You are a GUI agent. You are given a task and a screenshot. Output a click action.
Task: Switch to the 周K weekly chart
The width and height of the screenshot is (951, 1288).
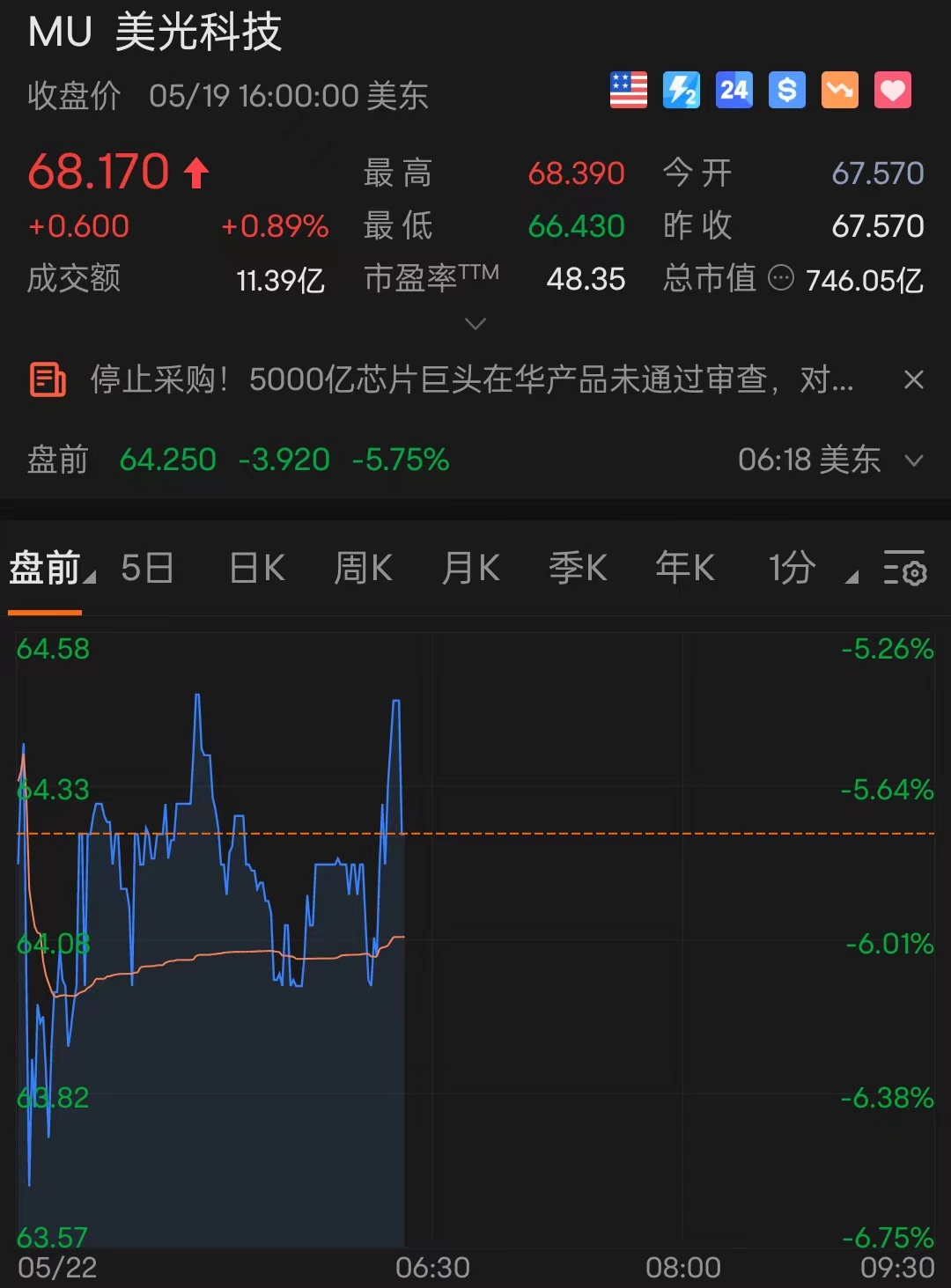[x=363, y=569]
